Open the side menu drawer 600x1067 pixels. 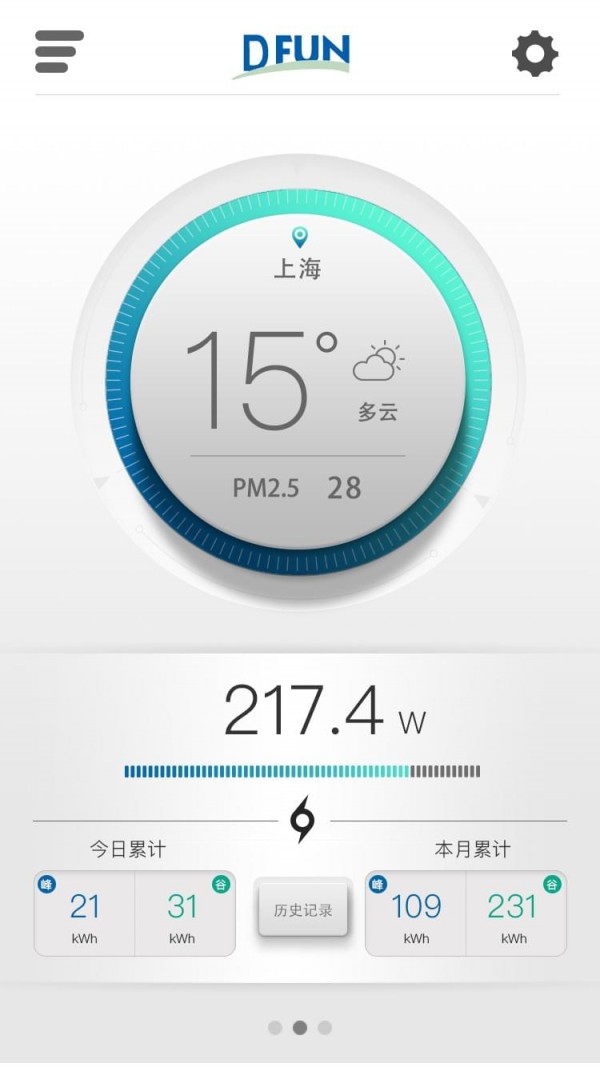click(x=59, y=52)
